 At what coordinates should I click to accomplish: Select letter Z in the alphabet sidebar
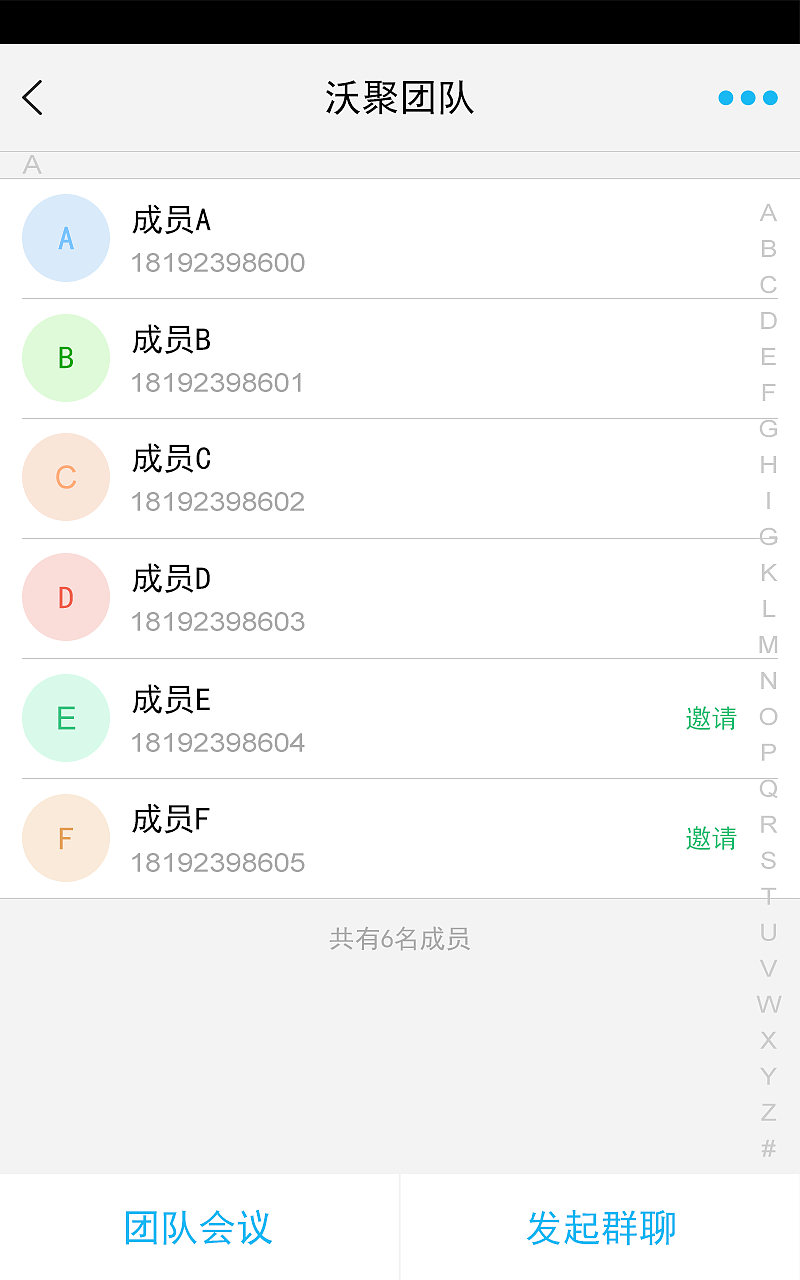(769, 1113)
